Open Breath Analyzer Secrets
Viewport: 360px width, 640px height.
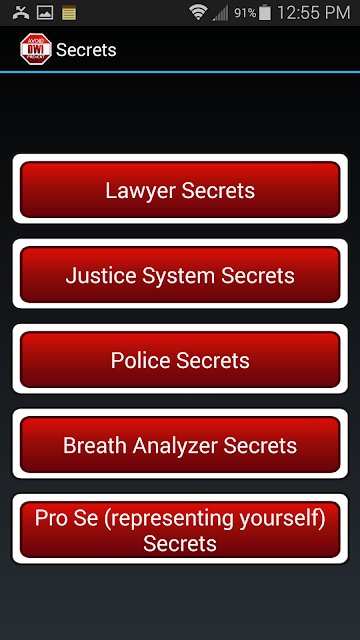point(180,444)
